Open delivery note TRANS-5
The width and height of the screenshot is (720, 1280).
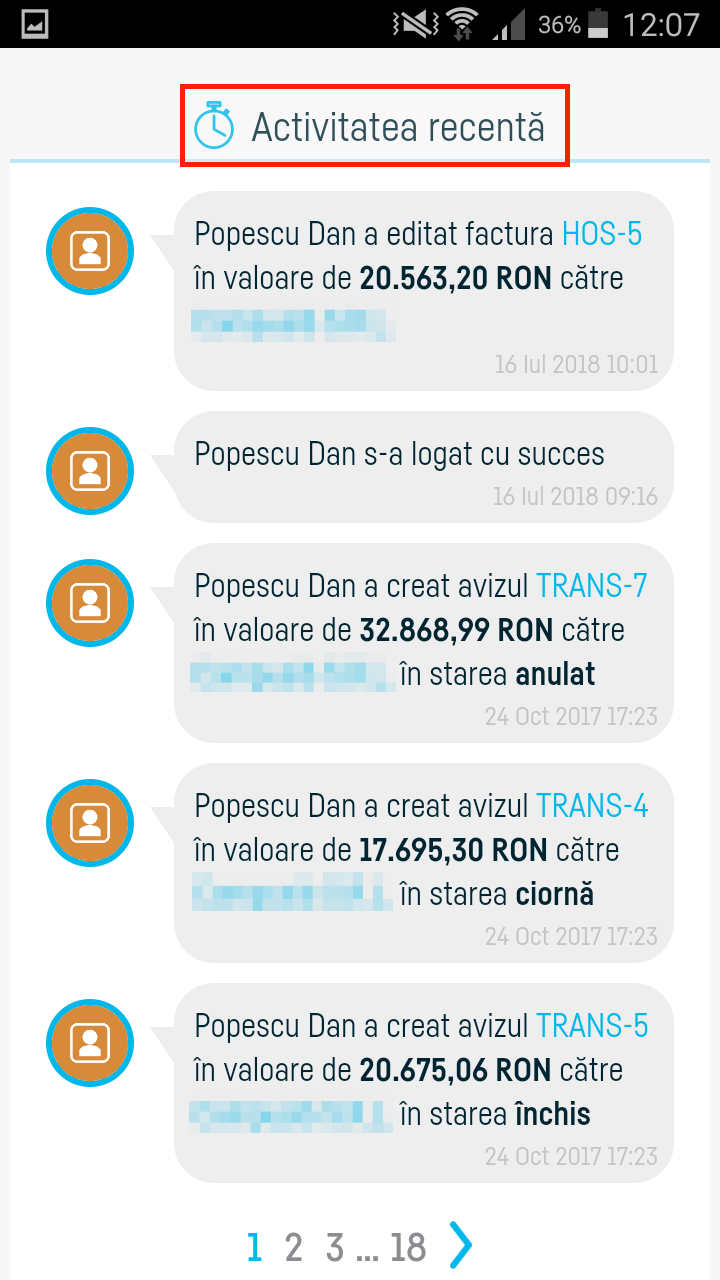pos(592,1025)
